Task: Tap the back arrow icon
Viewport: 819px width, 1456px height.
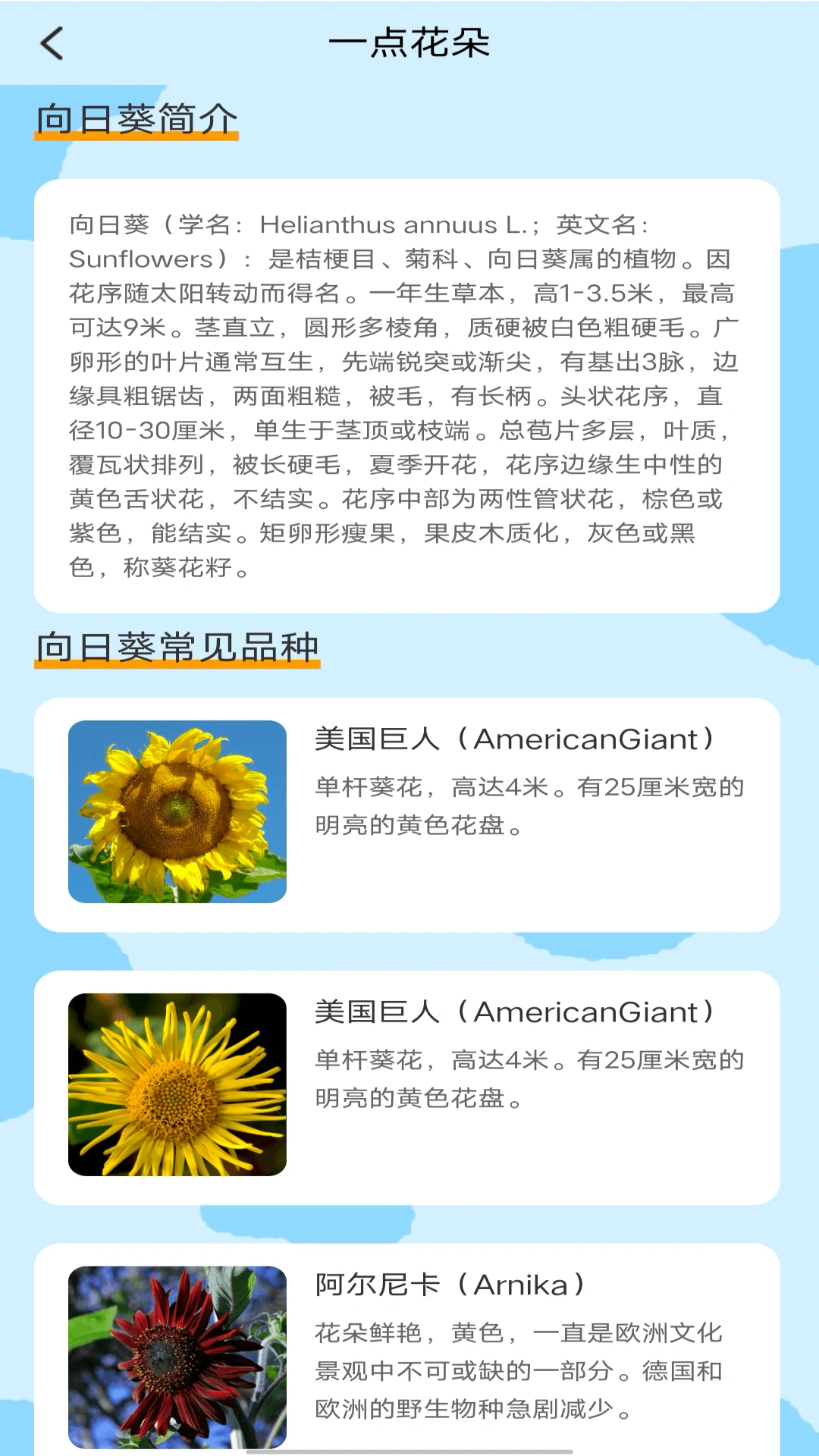Action: tap(51, 44)
